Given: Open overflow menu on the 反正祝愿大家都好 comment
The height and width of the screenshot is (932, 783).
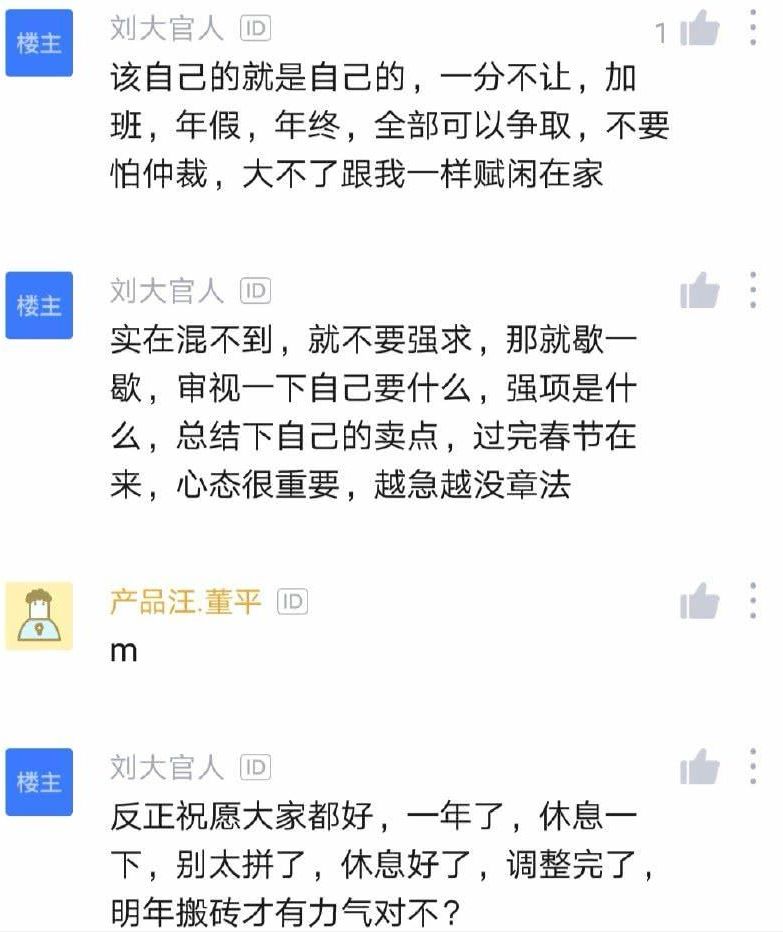Looking at the screenshot, I should click(x=753, y=766).
